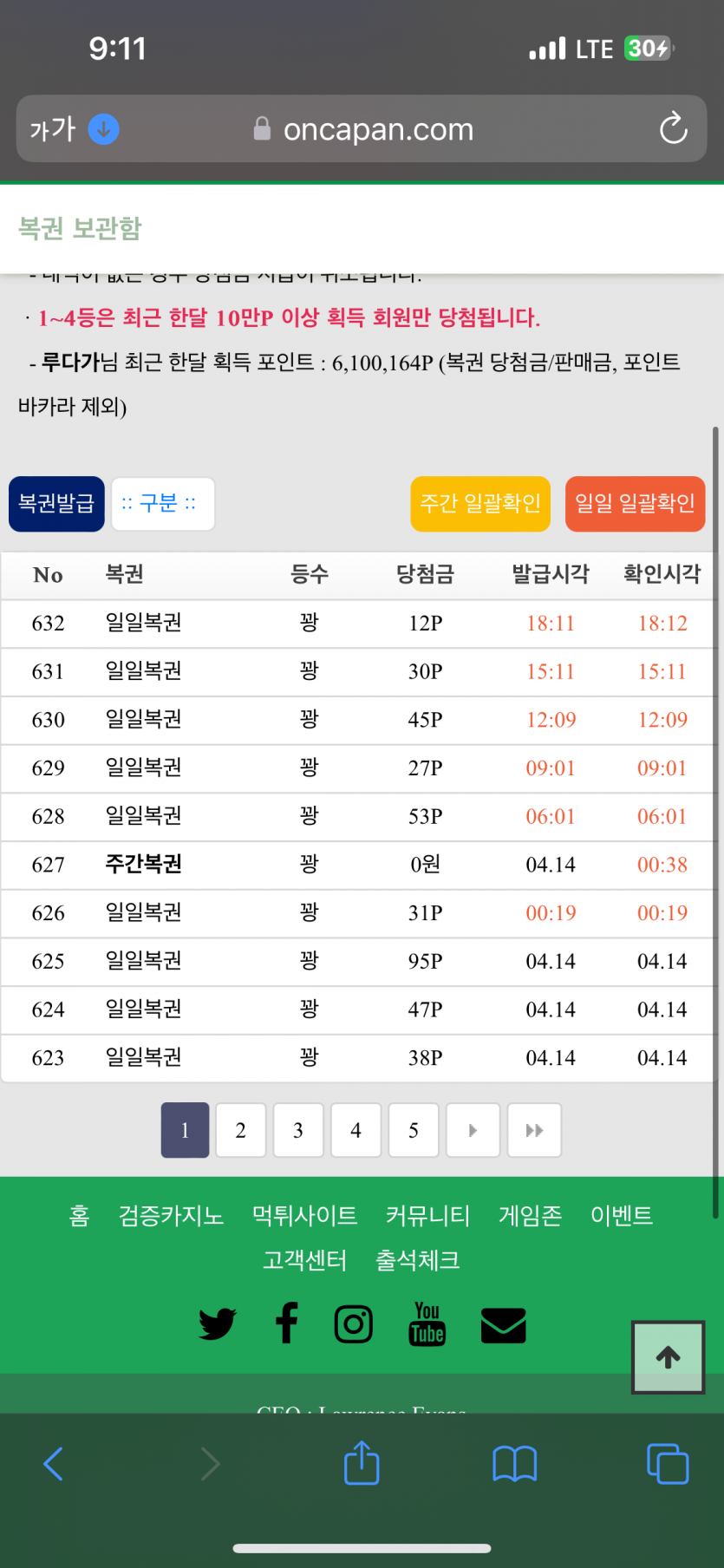Open the 출석체크 footer link
724x1568 pixels.
pos(417,1260)
